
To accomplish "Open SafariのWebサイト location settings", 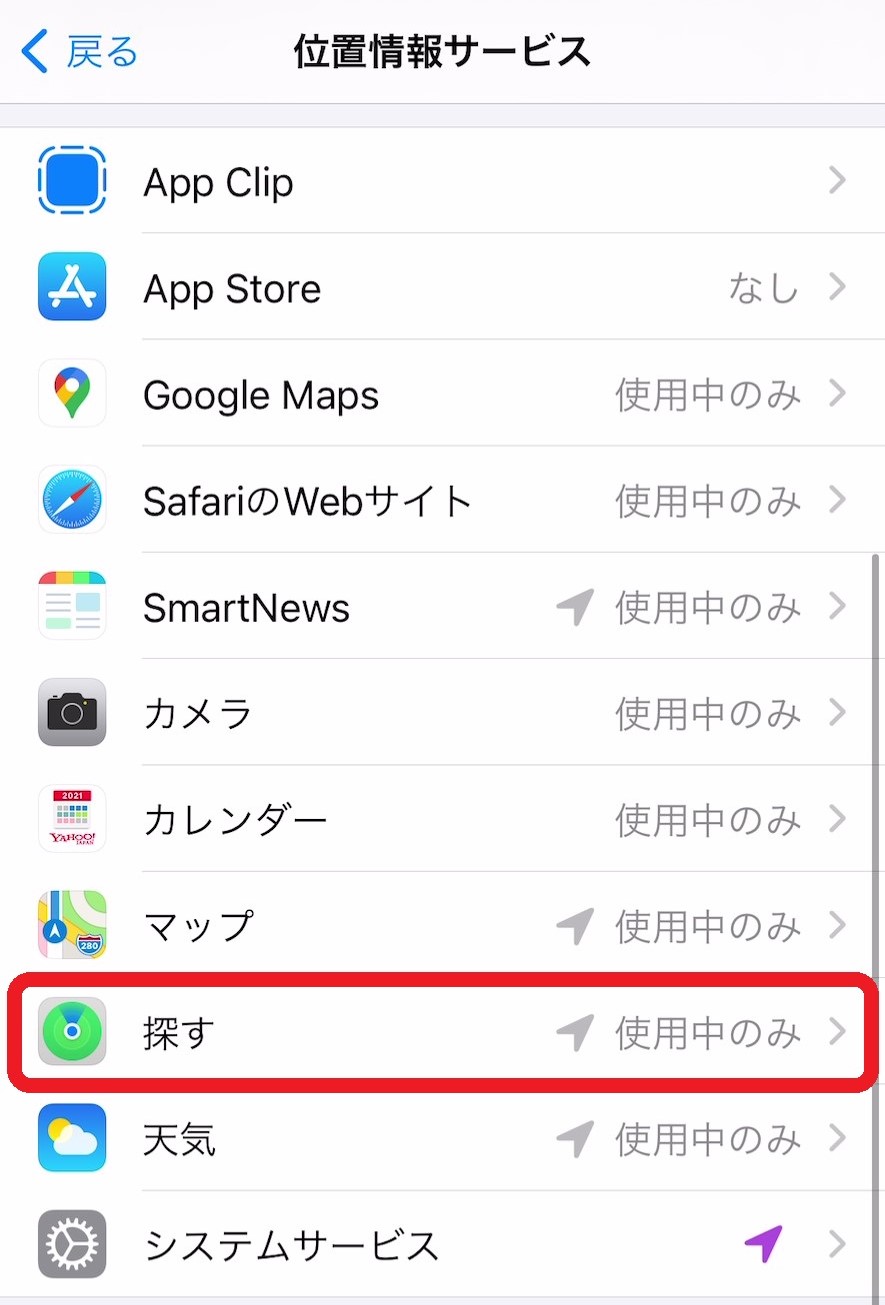I will (442, 500).
